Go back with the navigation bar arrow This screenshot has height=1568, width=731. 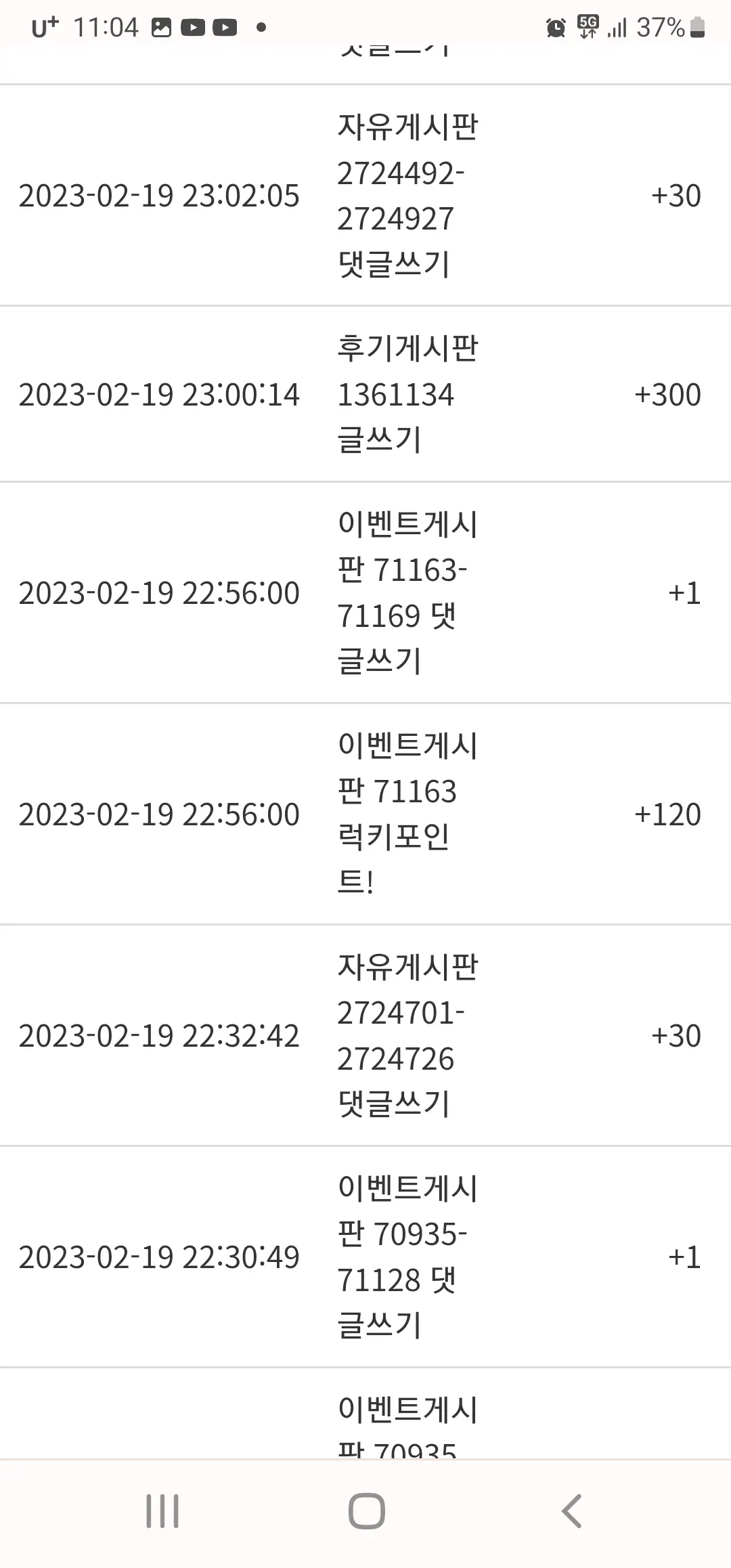(x=572, y=1510)
